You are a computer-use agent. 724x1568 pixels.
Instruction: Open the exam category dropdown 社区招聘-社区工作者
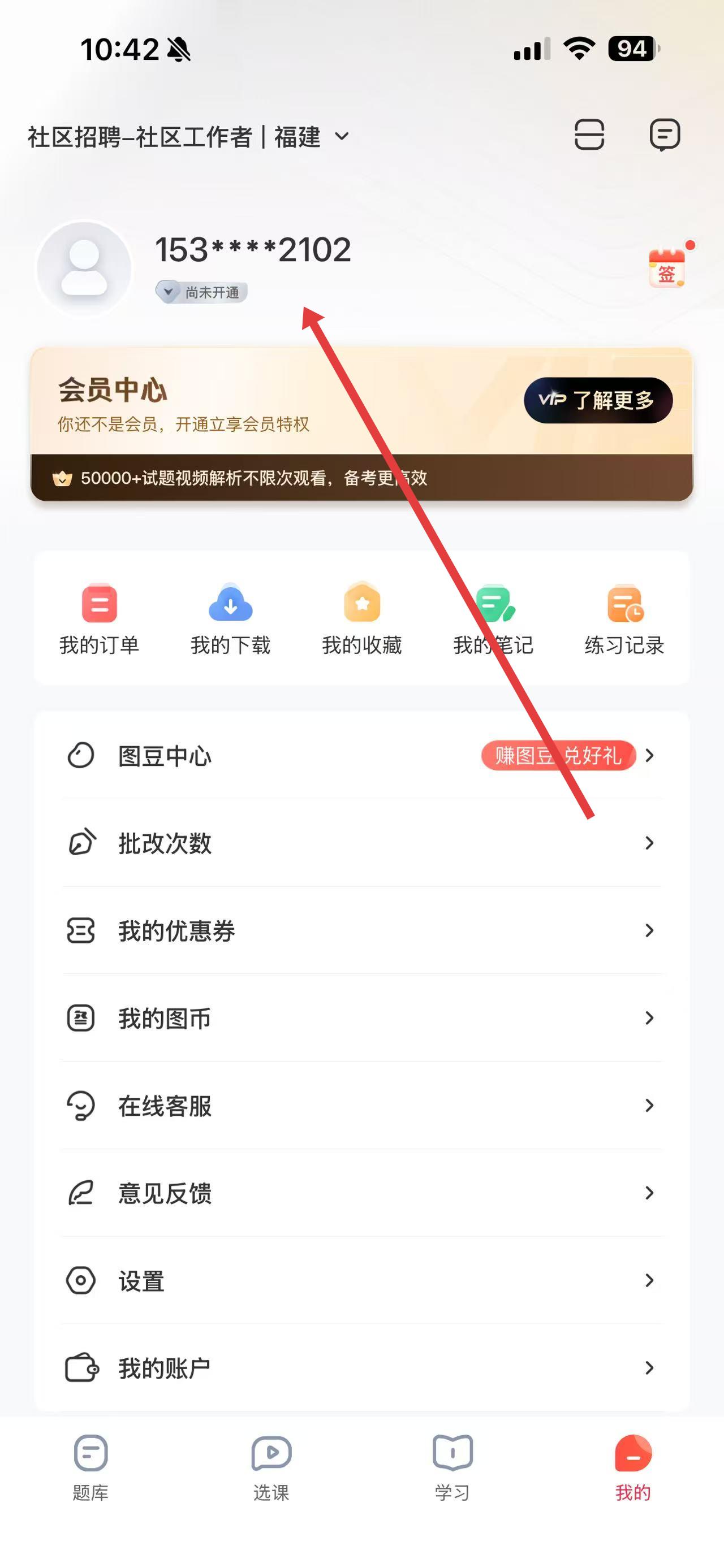(x=189, y=137)
